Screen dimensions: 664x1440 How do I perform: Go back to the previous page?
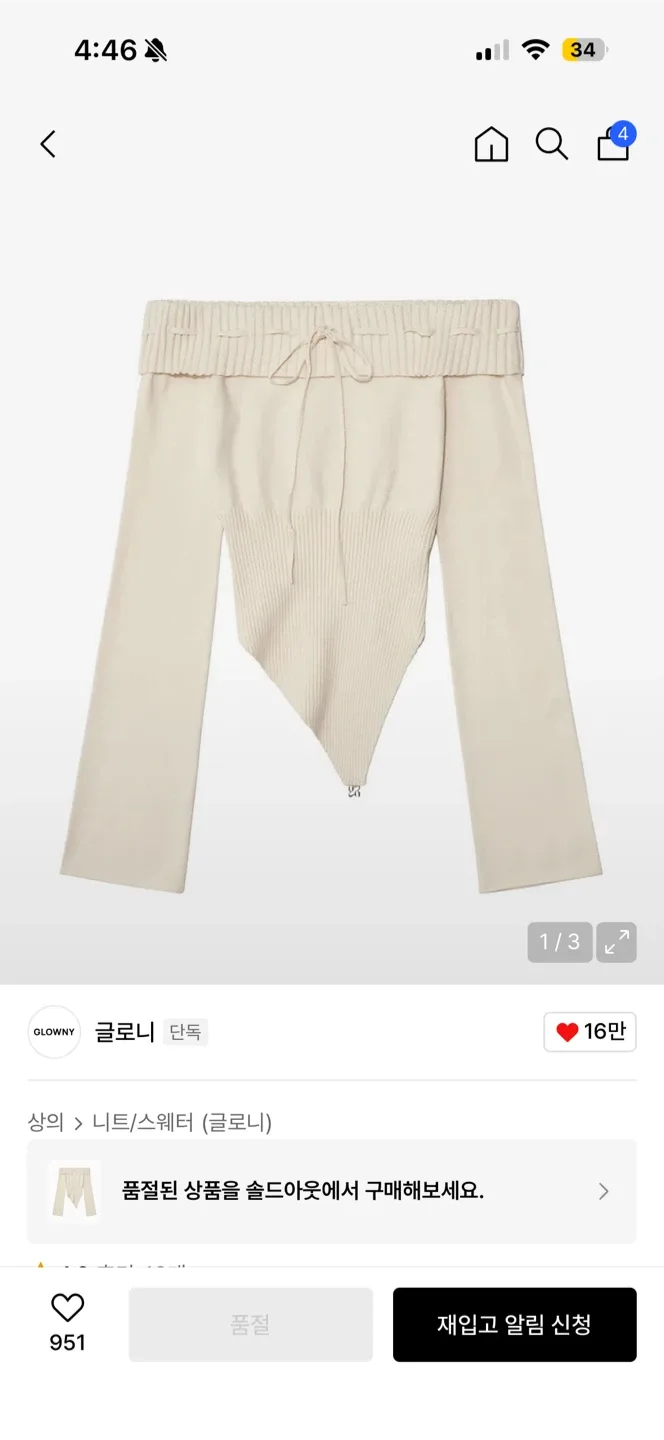click(47, 144)
